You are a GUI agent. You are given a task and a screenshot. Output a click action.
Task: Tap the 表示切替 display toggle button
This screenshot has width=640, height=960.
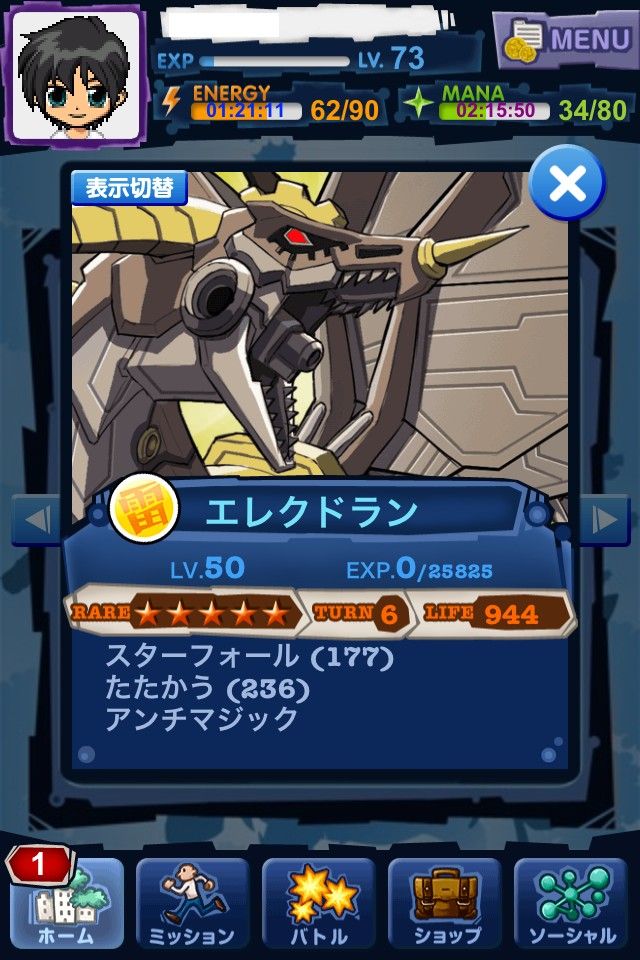pos(129,188)
